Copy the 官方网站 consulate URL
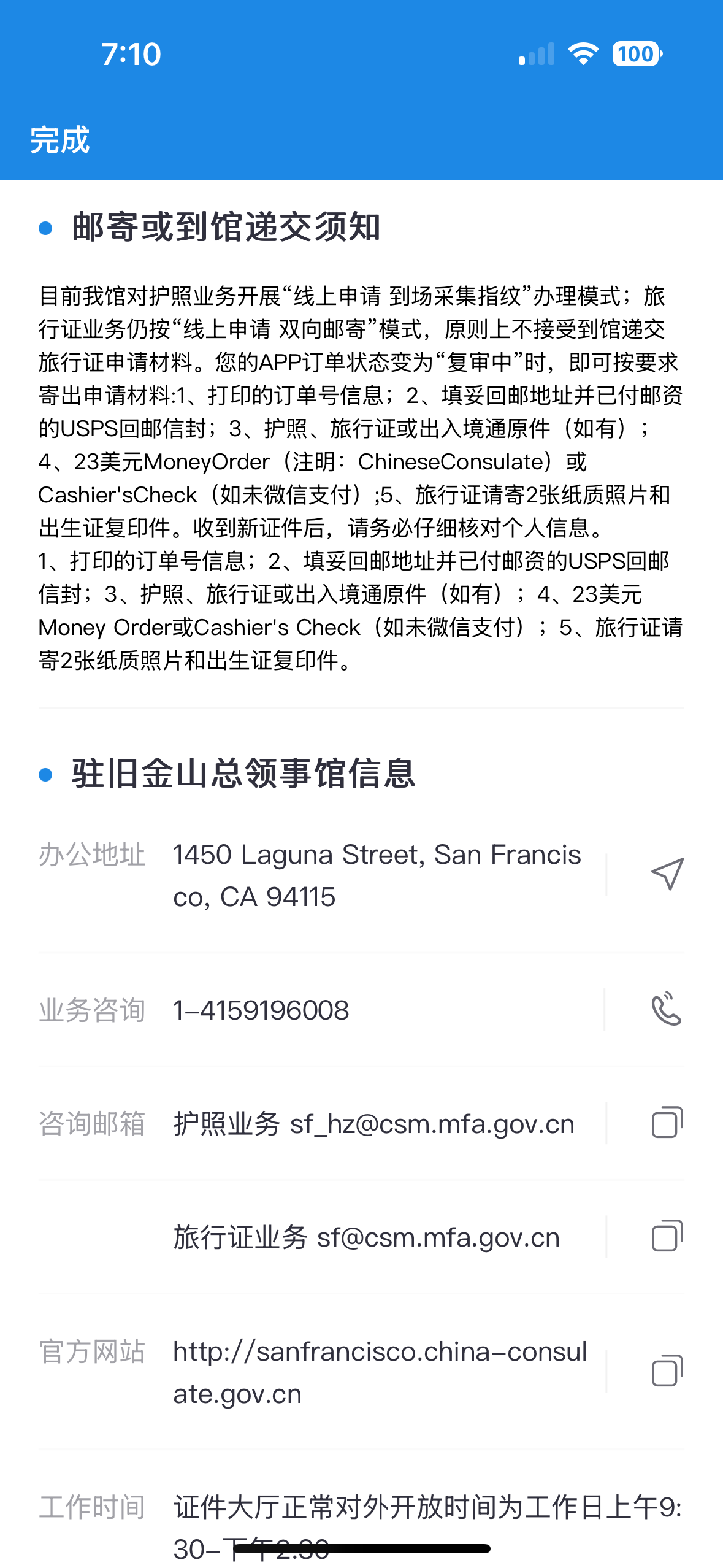Screen dimensions: 723x1568 (x=667, y=1371)
